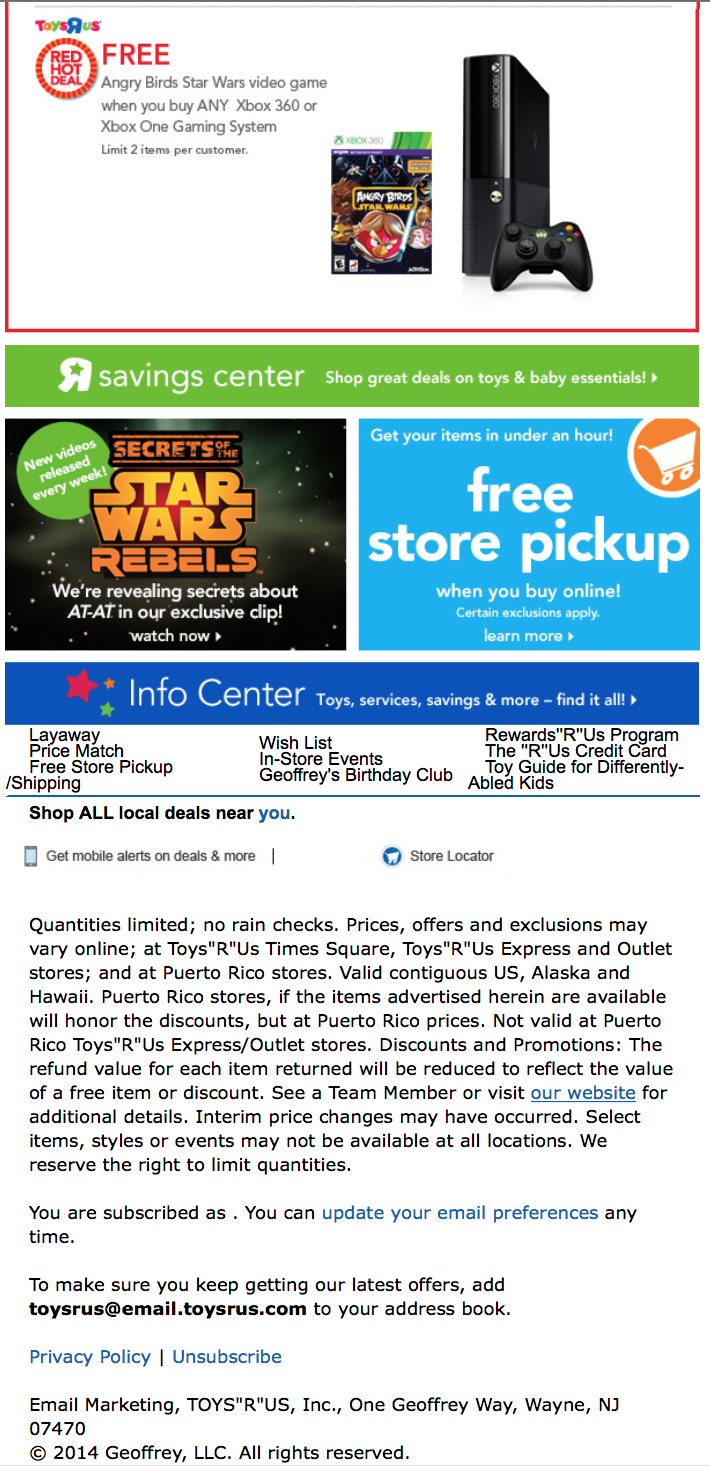Update your email preferences
The width and height of the screenshot is (710, 1466).
click(x=460, y=1213)
